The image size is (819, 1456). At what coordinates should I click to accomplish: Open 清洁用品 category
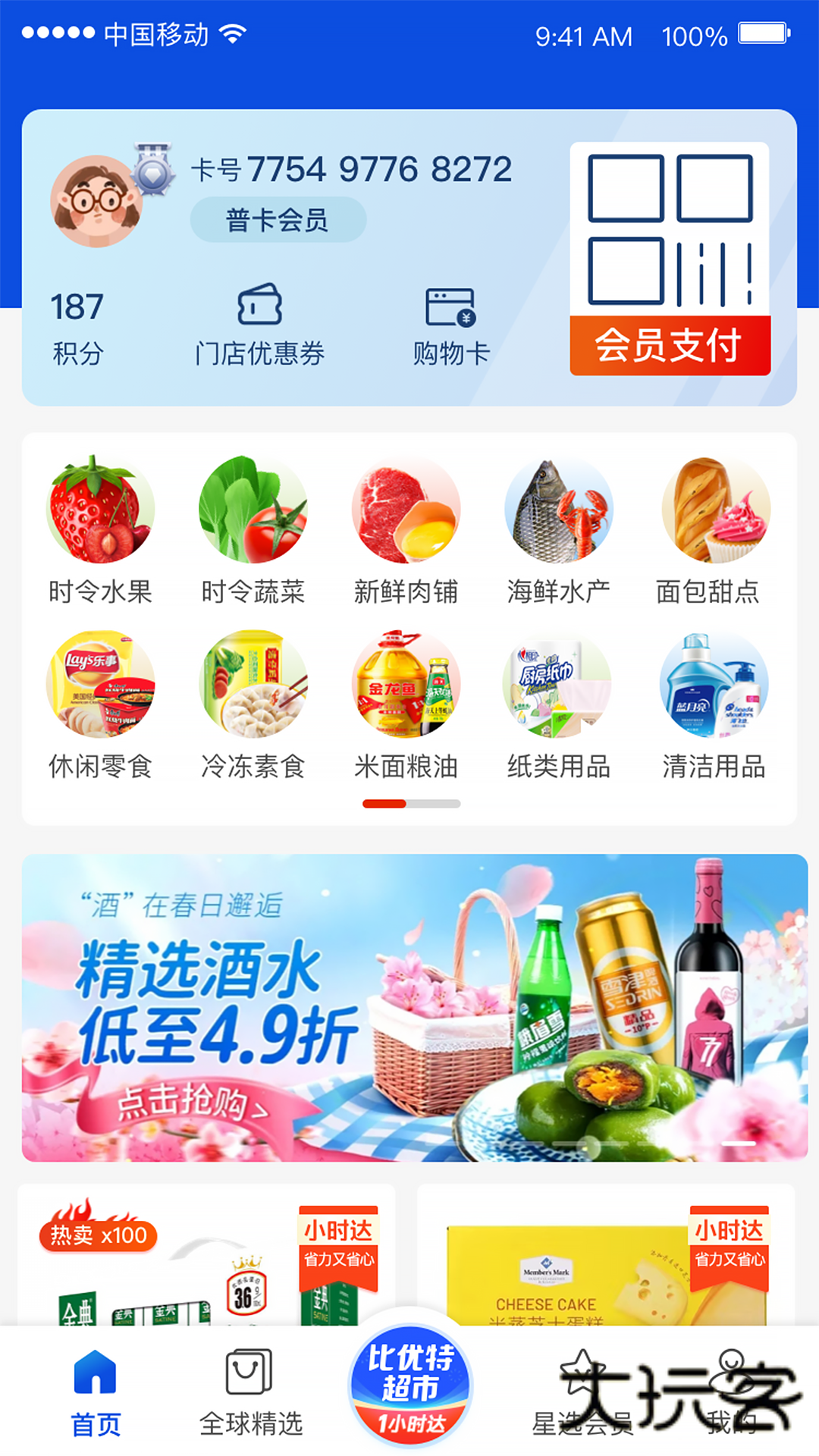point(713,705)
